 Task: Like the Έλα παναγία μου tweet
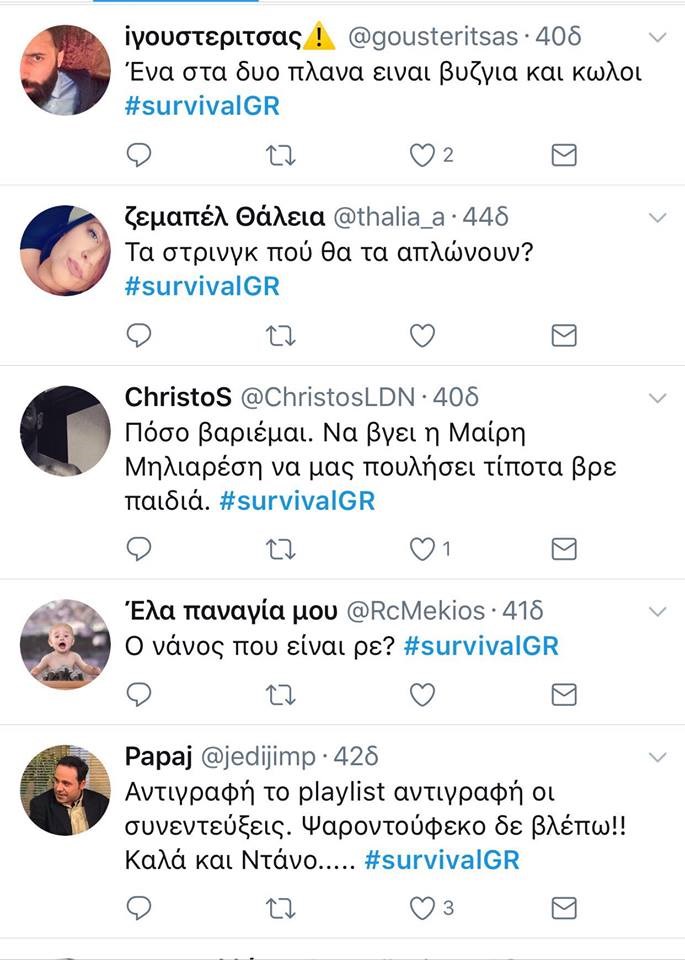pos(423,693)
